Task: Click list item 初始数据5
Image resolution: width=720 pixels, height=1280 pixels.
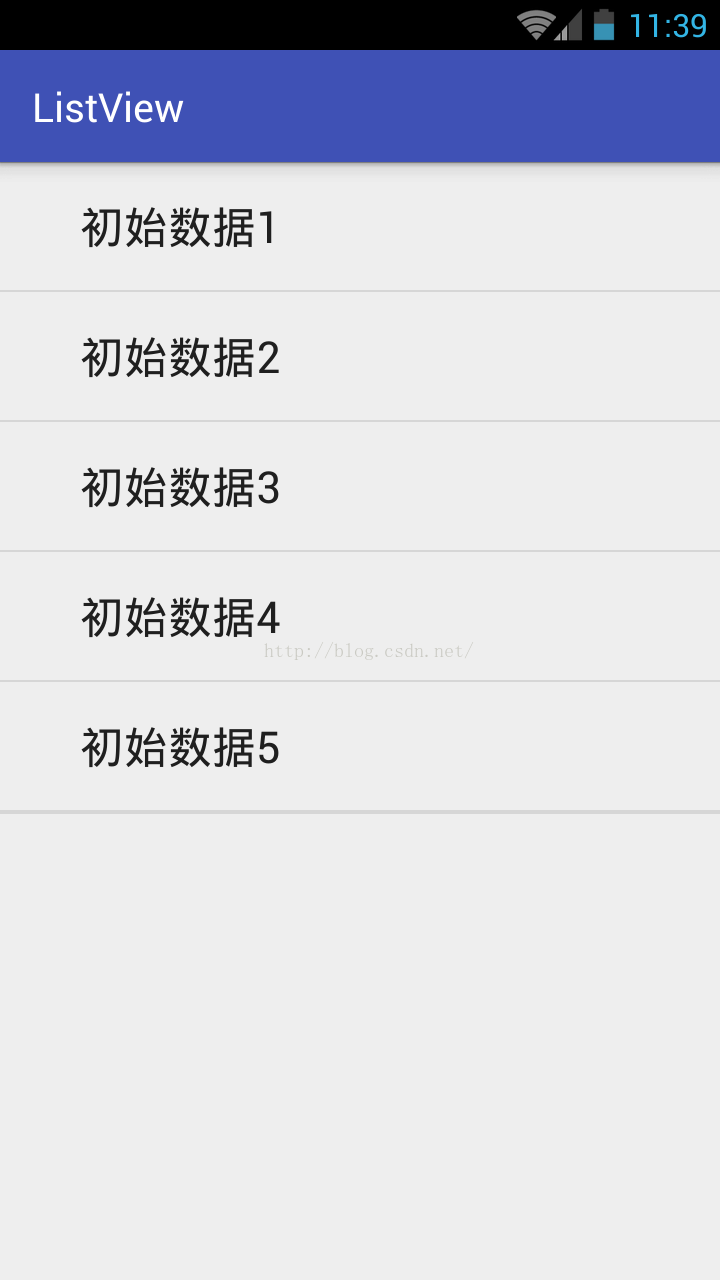Action: click(180, 747)
